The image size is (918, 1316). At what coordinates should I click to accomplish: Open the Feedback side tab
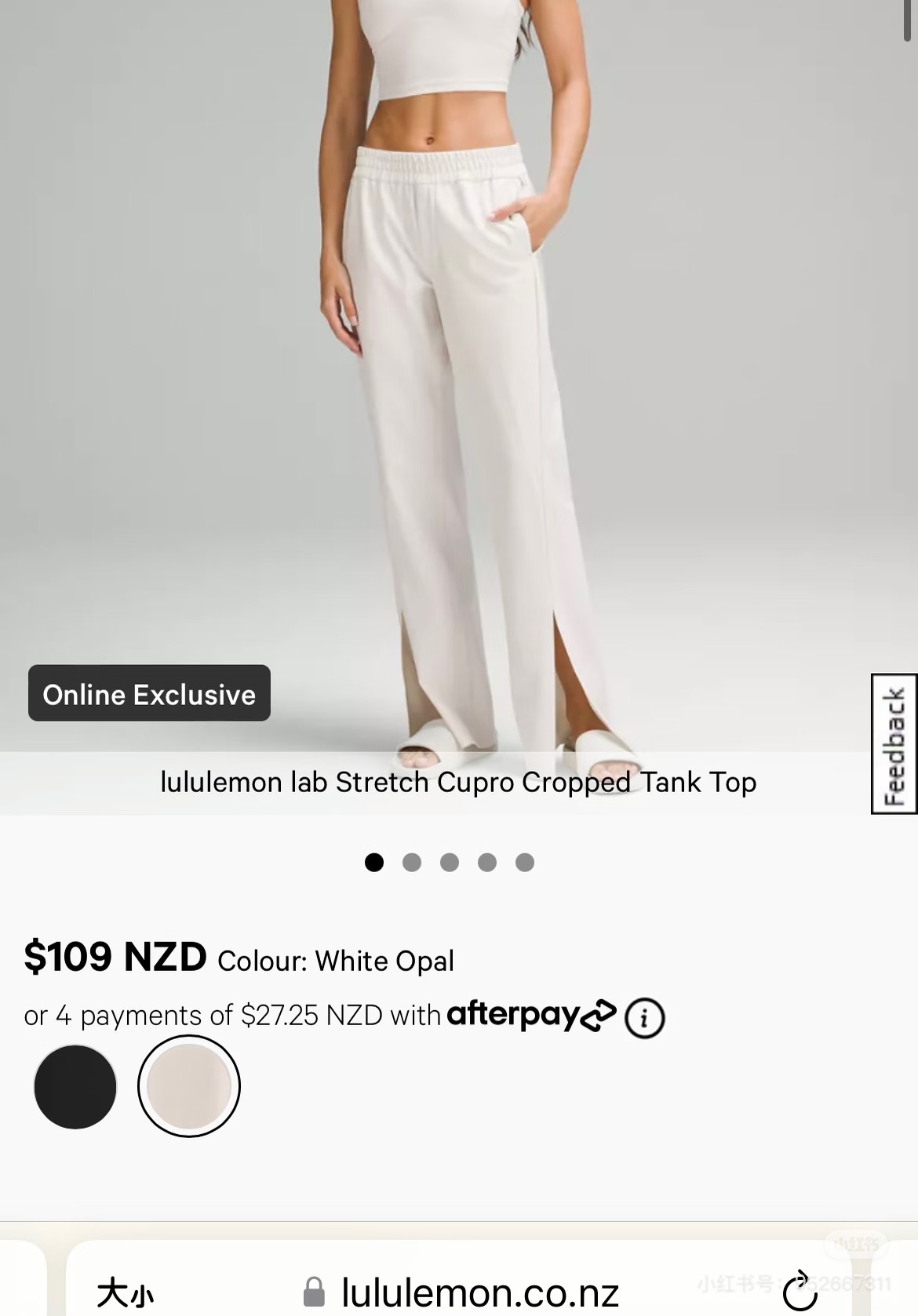pos(894,744)
